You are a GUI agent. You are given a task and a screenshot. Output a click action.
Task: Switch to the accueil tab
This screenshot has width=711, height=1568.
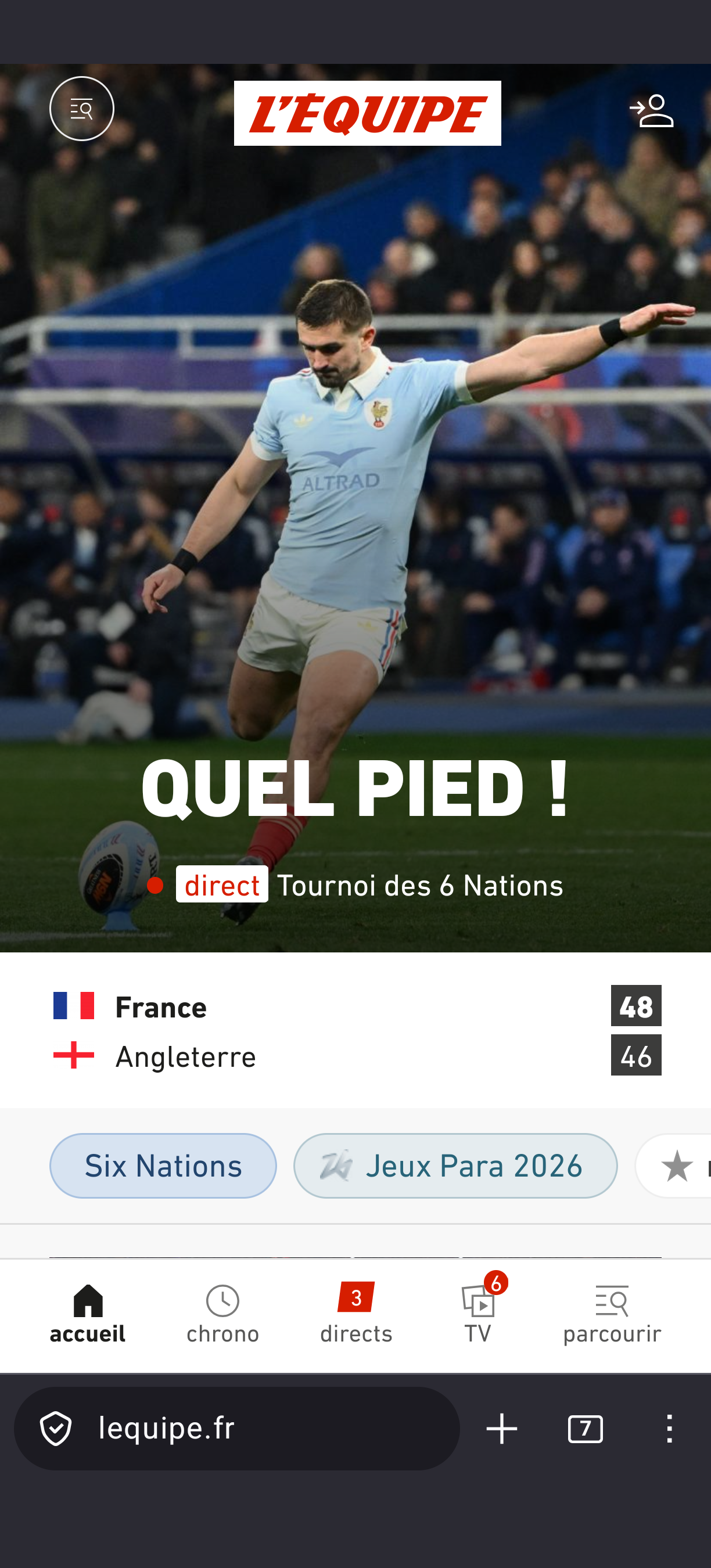coord(88,1314)
